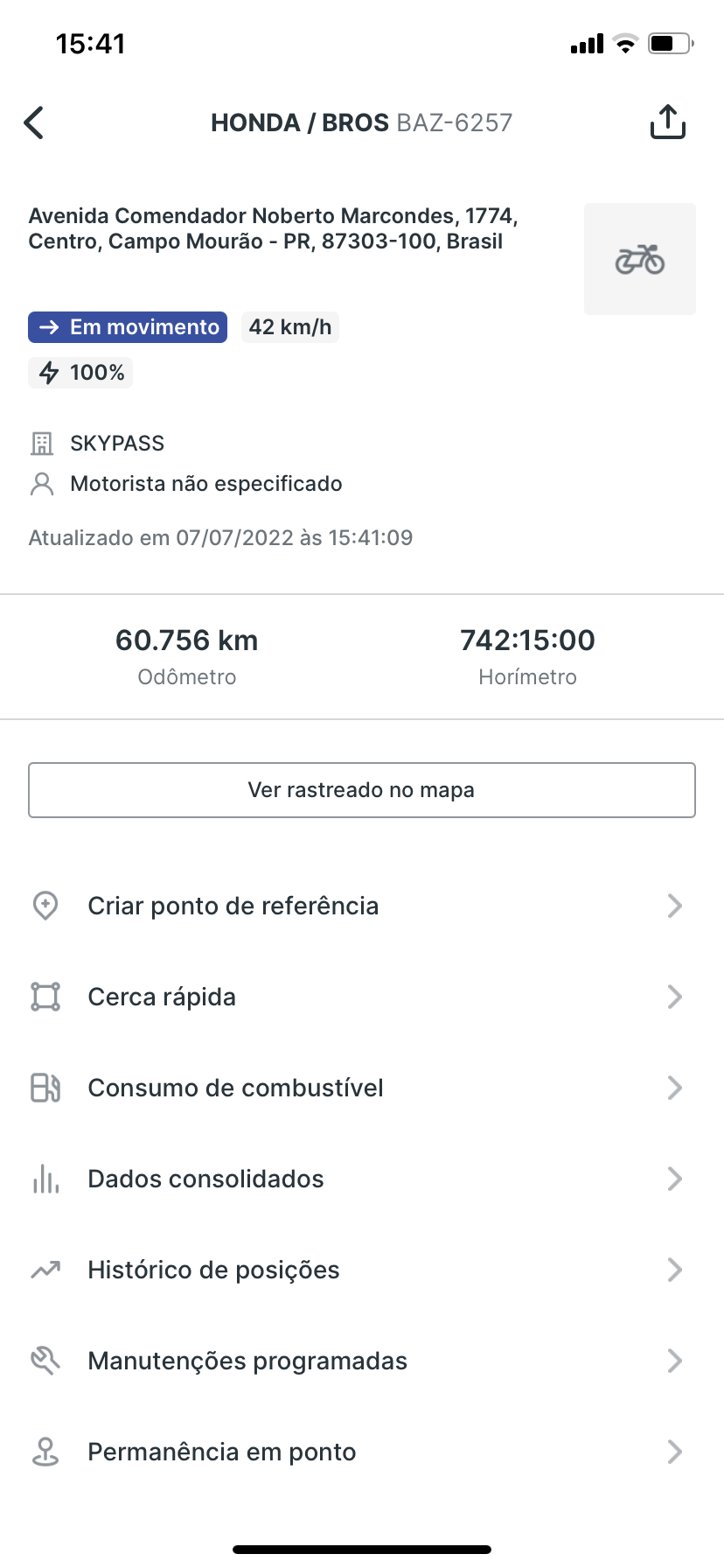Tap the HONDA / BROS BAZ-6257 title
The height and width of the screenshot is (1568, 724).
click(362, 122)
